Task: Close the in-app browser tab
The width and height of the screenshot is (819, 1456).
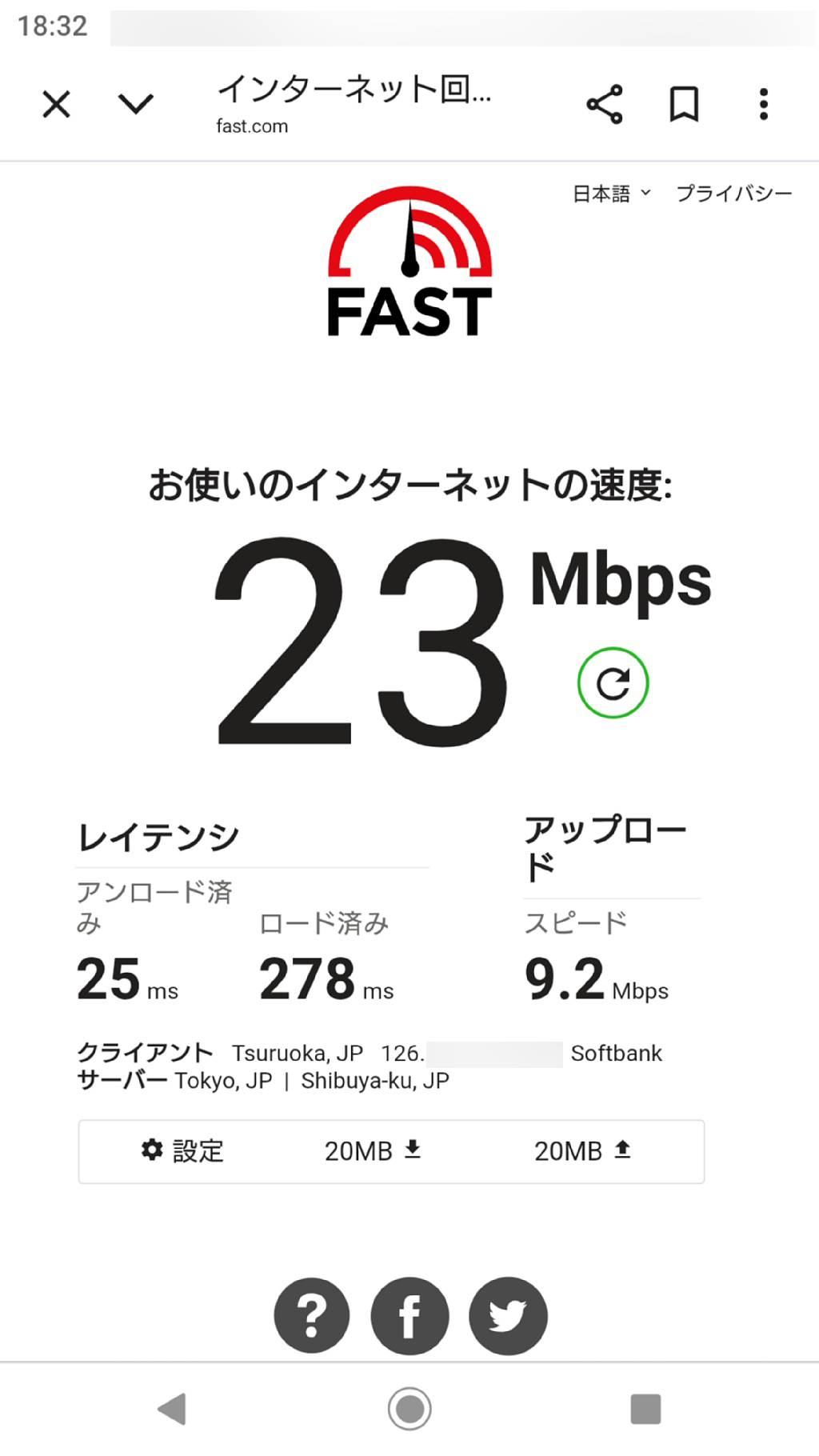Action: pyautogui.click(x=56, y=104)
